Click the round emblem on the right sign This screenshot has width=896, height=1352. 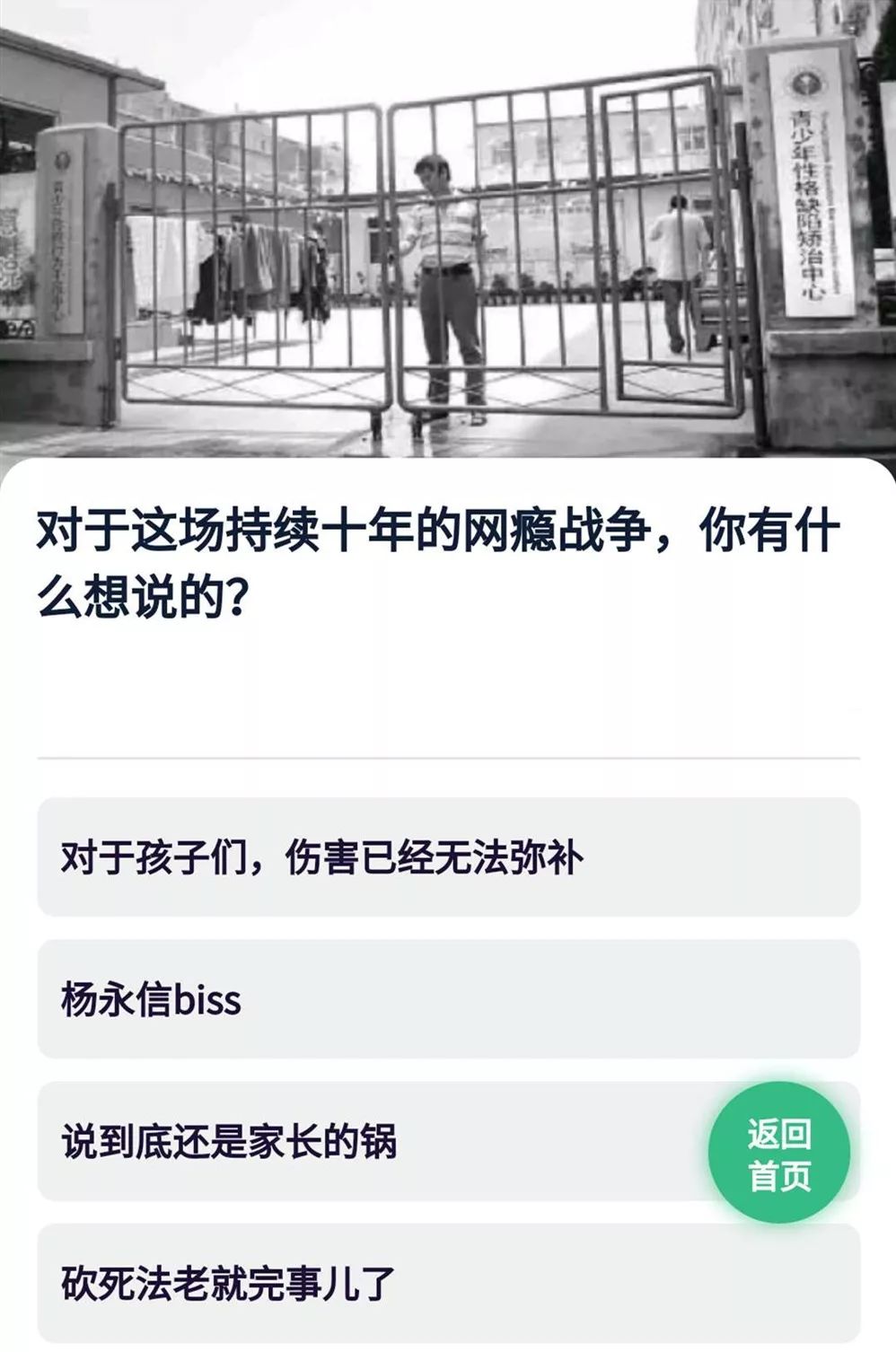[805, 81]
